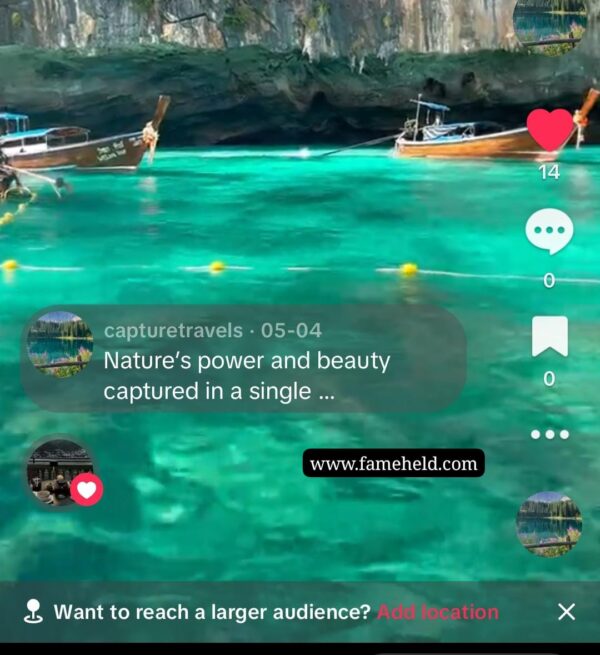Dismiss the larger audience banner
This screenshot has height=655, width=600.
(566, 612)
